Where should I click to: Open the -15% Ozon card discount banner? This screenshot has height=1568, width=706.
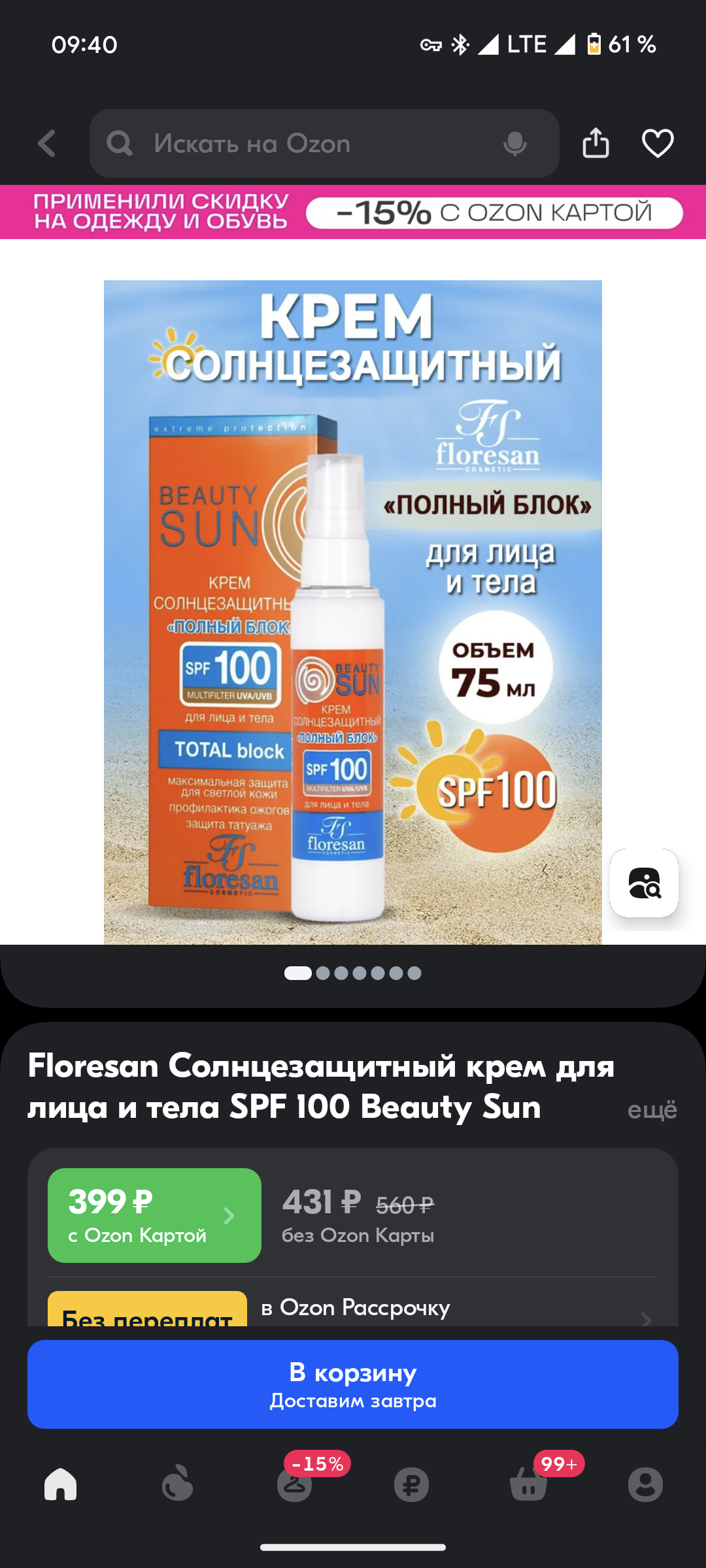pos(353,212)
